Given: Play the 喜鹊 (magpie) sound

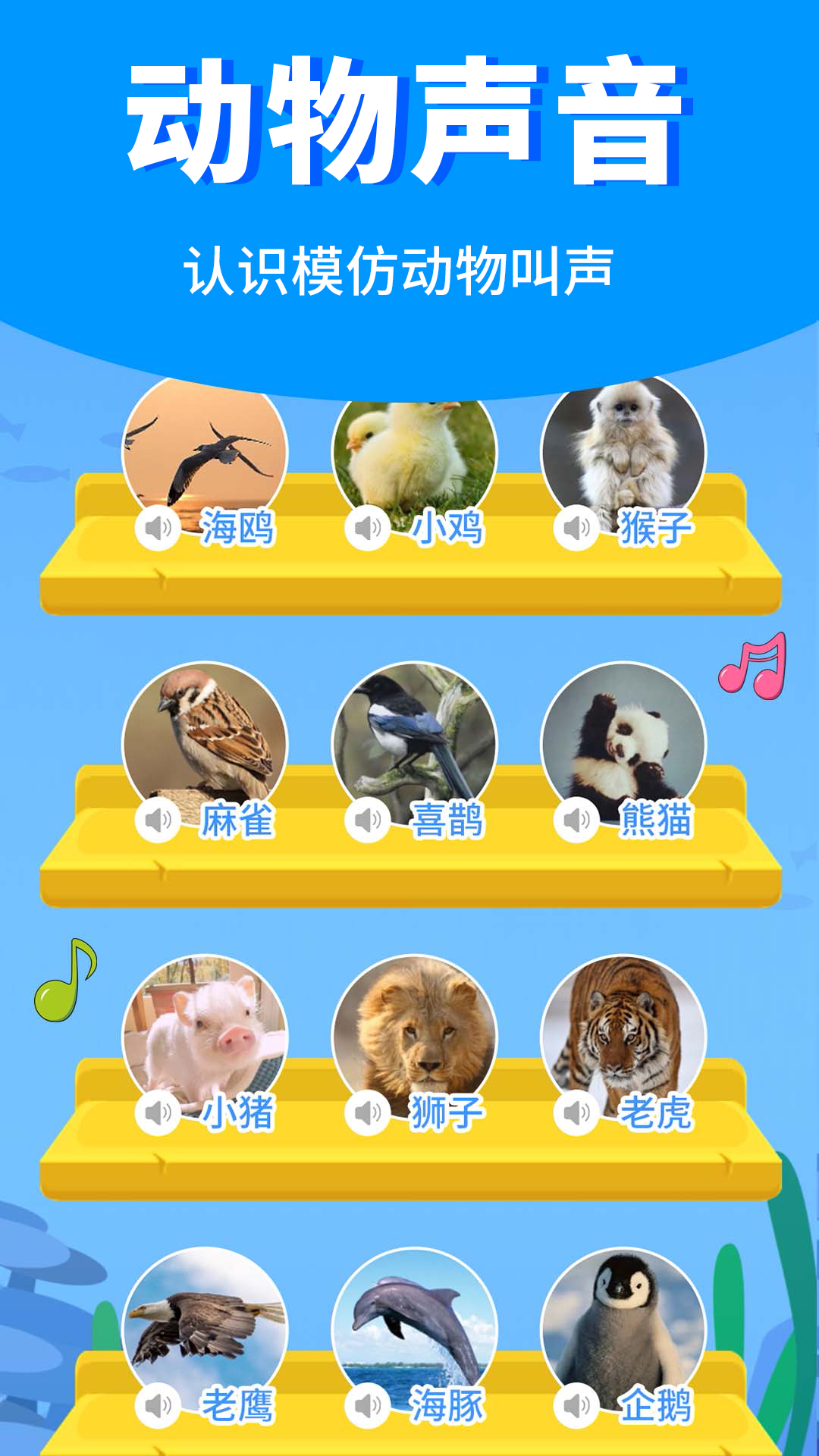Looking at the screenshot, I should [369, 819].
